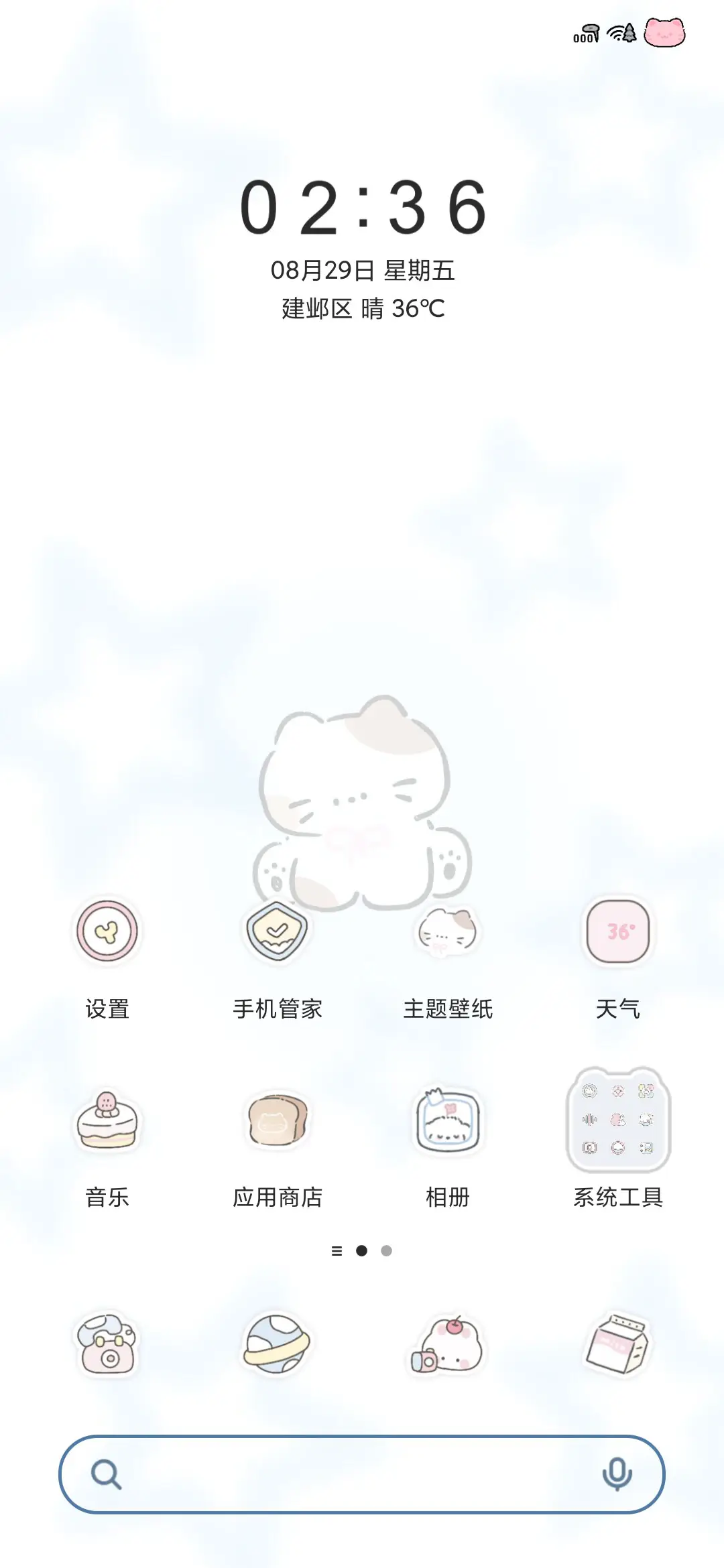This screenshot has width=724, height=1568.
Task: Open the 设置 Settings app
Action: (107, 932)
